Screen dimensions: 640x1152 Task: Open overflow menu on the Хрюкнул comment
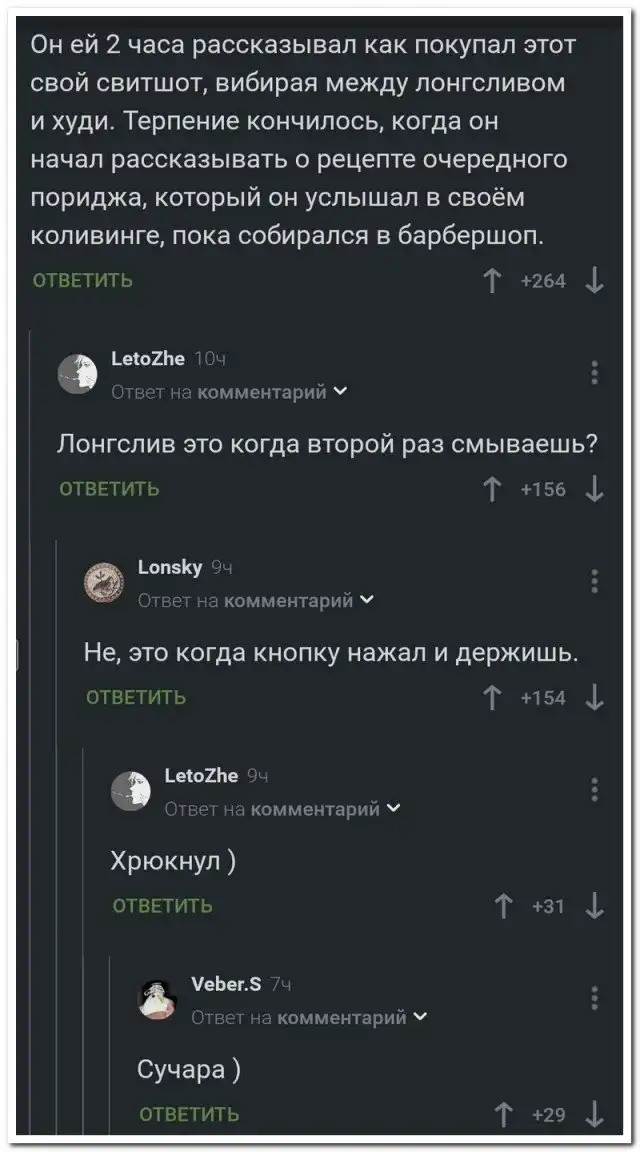(x=595, y=790)
